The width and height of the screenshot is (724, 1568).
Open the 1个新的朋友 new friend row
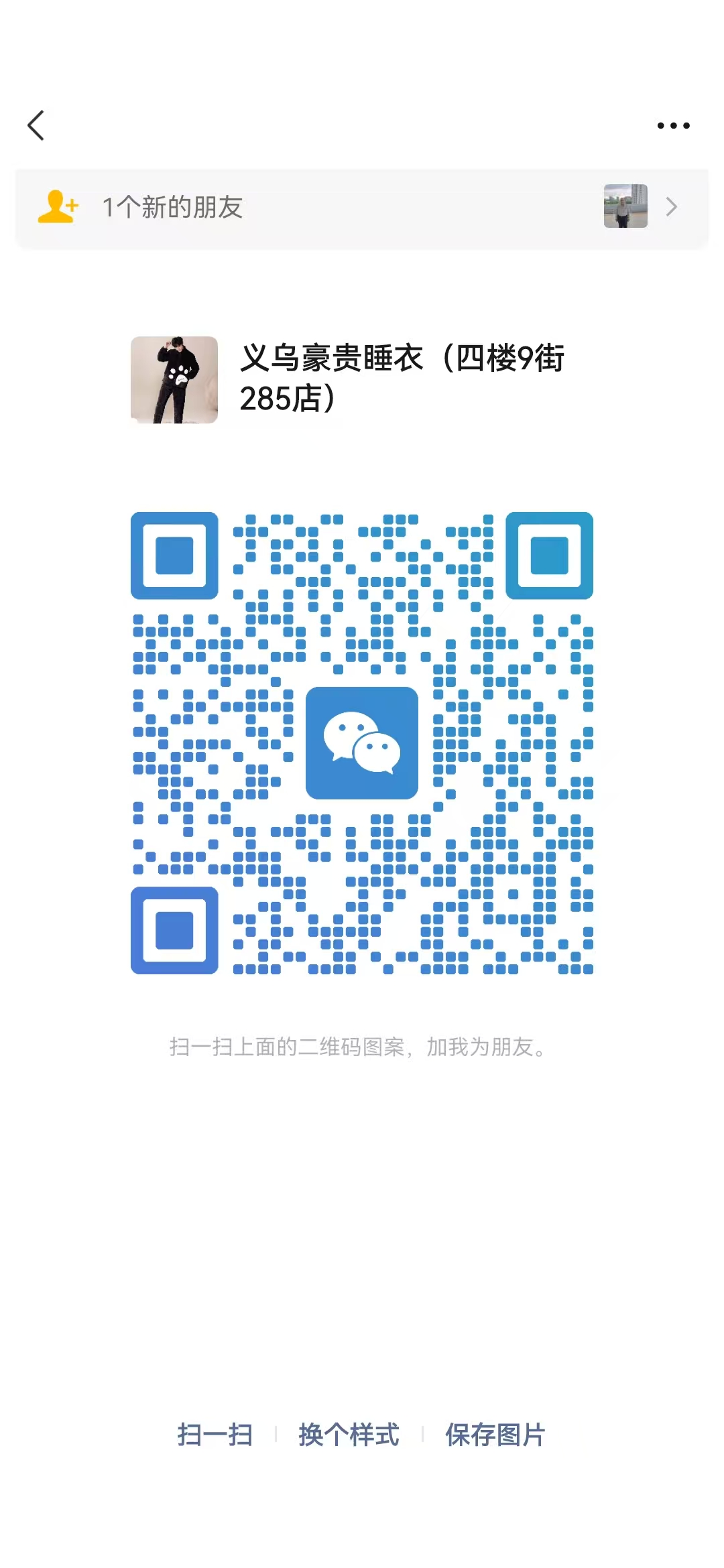[x=362, y=208]
